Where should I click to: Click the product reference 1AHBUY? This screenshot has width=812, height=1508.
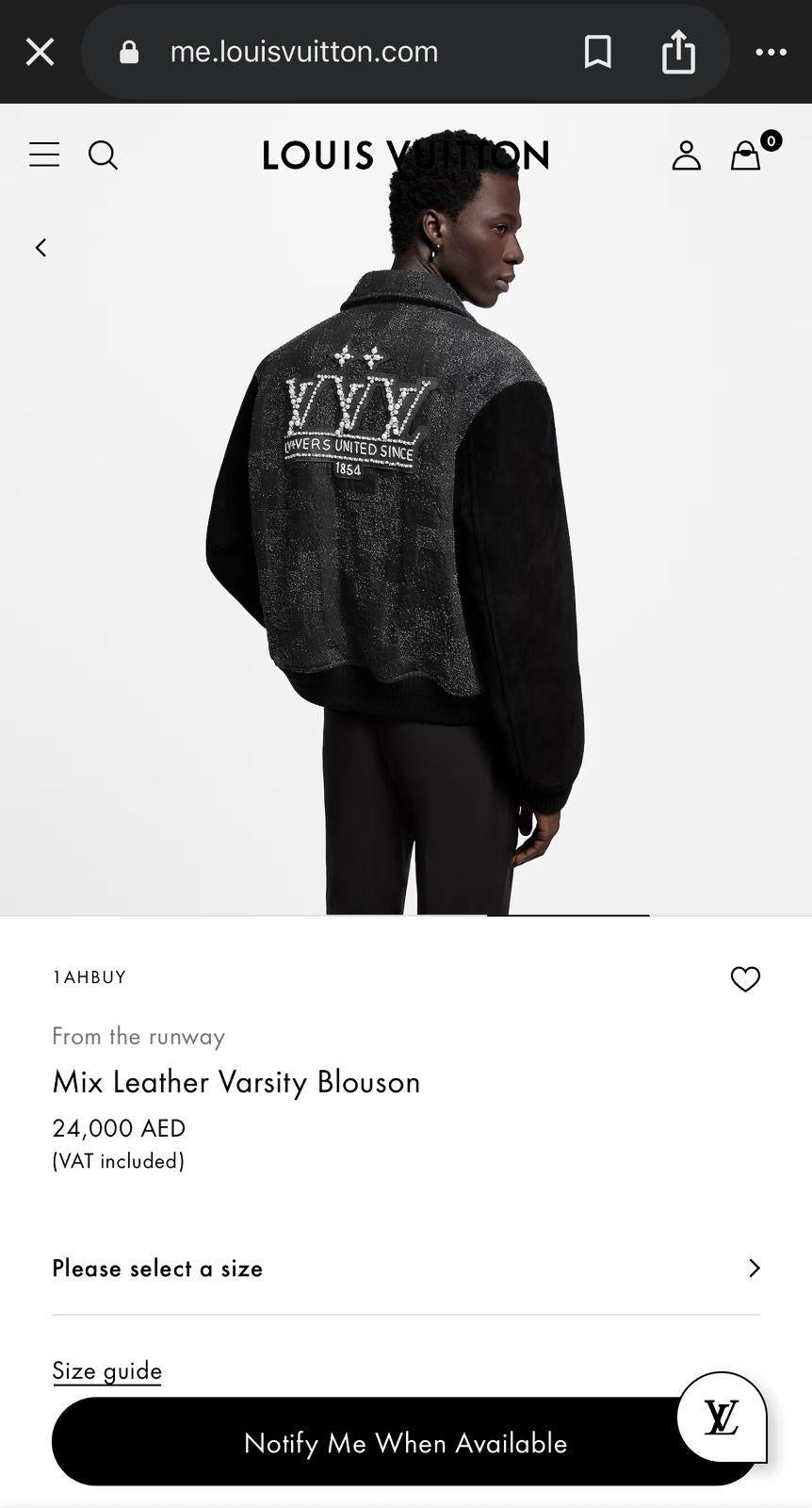click(x=89, y=977)
